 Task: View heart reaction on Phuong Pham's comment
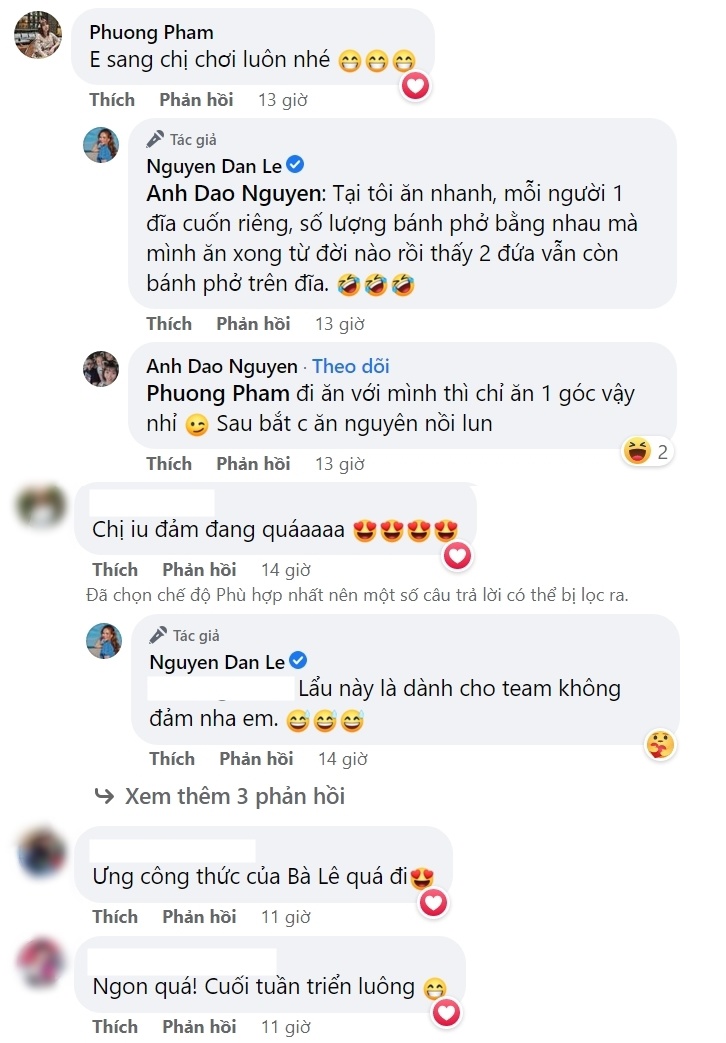(x=415, y=86)
